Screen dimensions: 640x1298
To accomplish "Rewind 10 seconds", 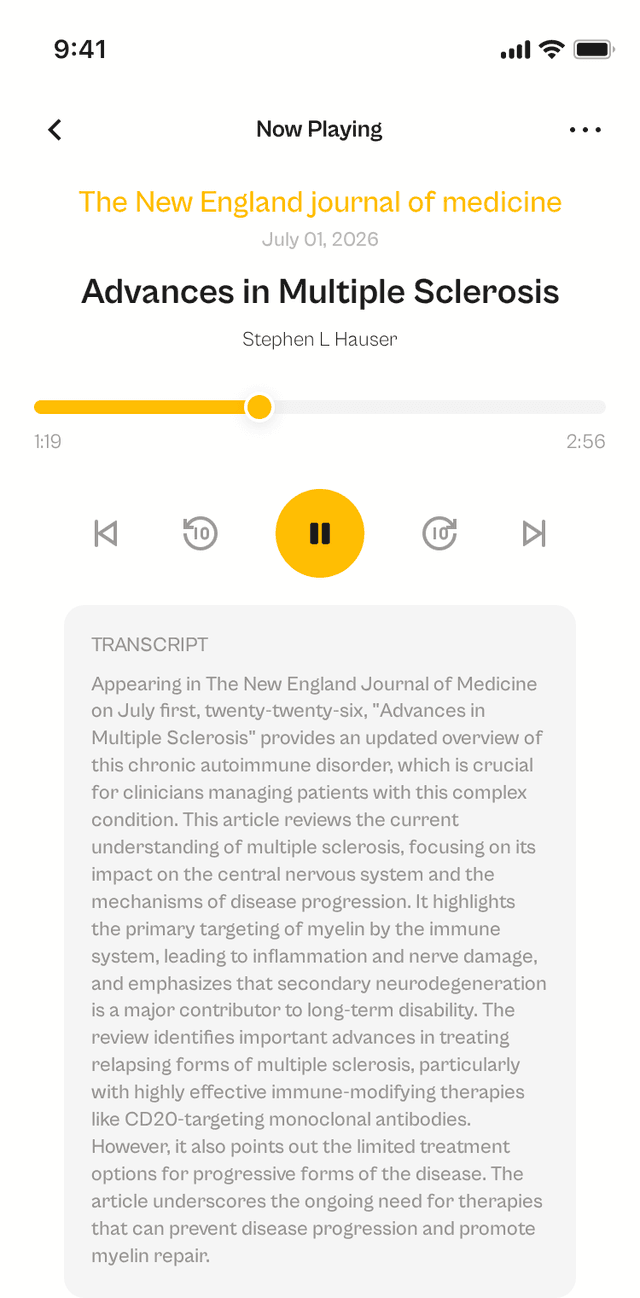I will (x=200, y=533).
